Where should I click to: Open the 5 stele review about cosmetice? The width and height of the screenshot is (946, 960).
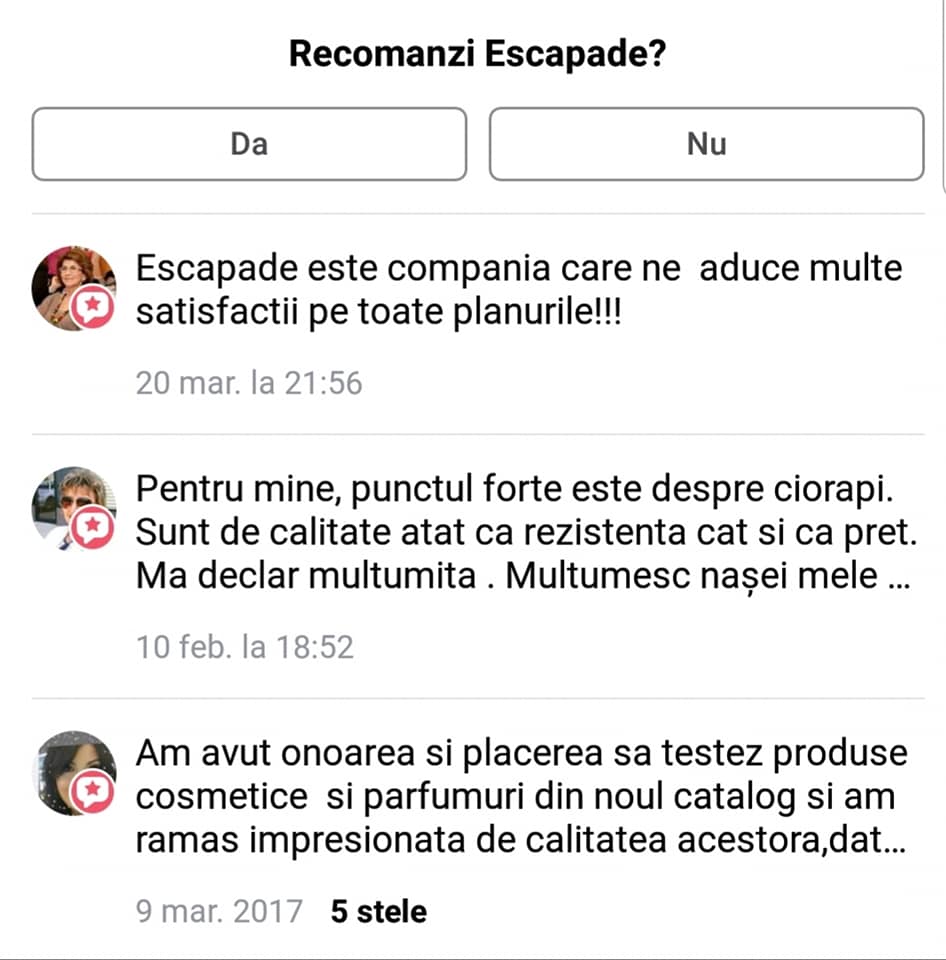[x=521, y=796]
